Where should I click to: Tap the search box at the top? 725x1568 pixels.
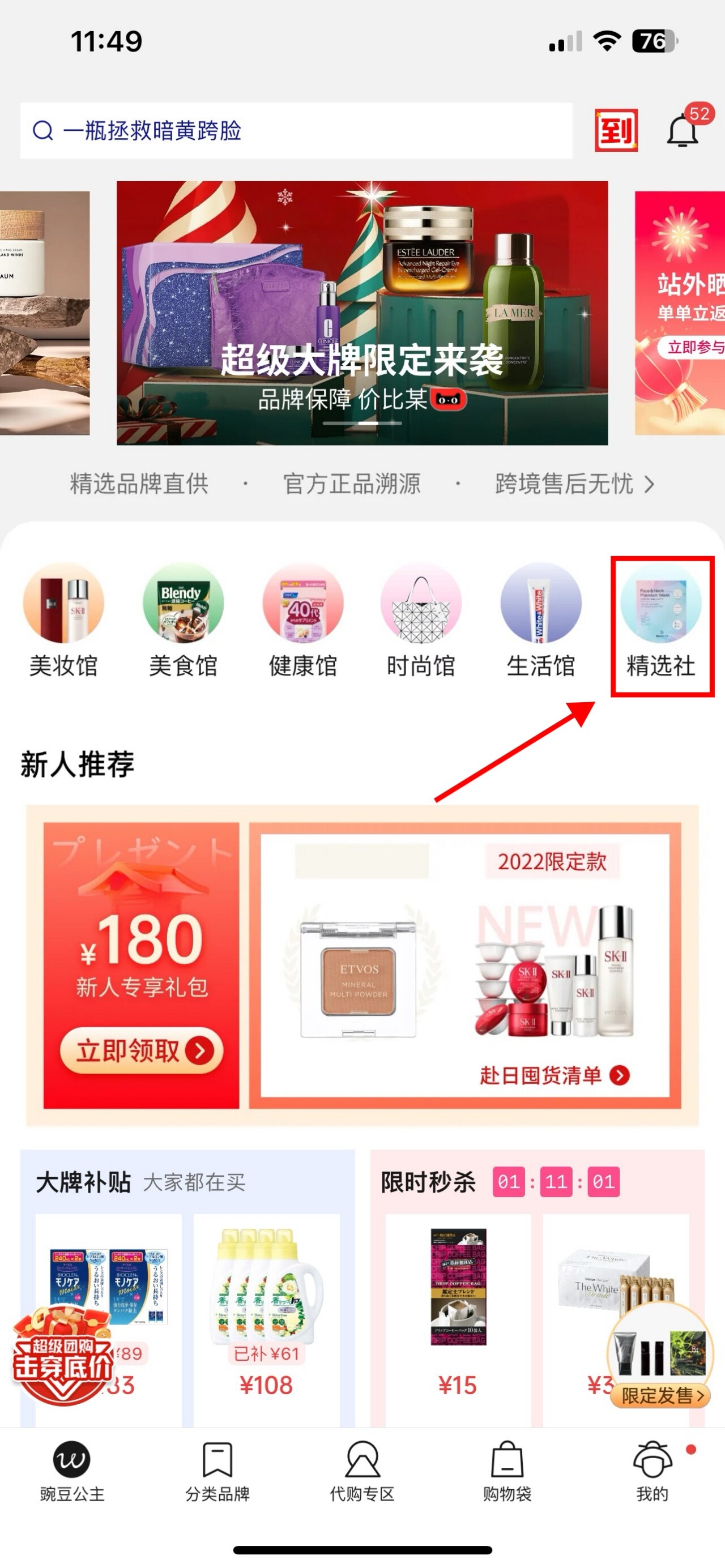point(295,130)
